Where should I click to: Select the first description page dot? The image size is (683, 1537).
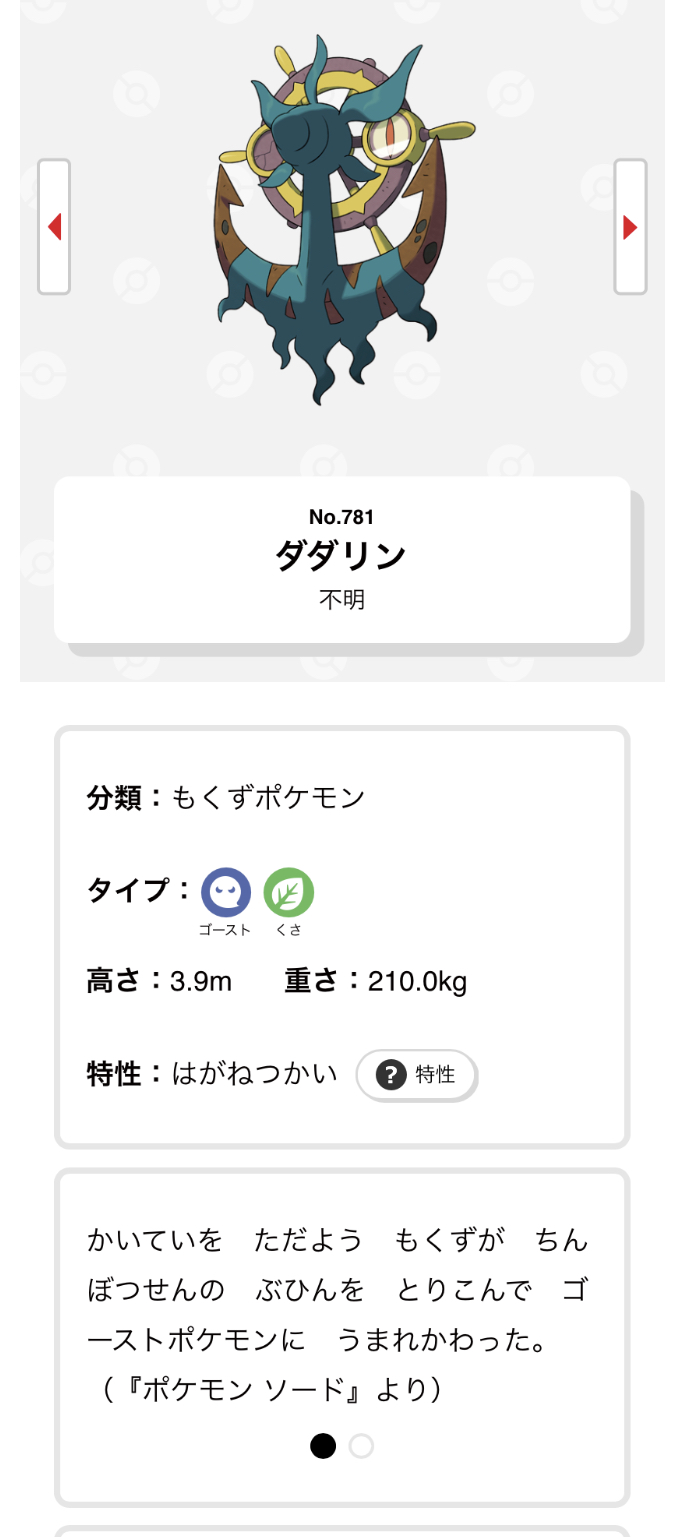point(323,1446)
